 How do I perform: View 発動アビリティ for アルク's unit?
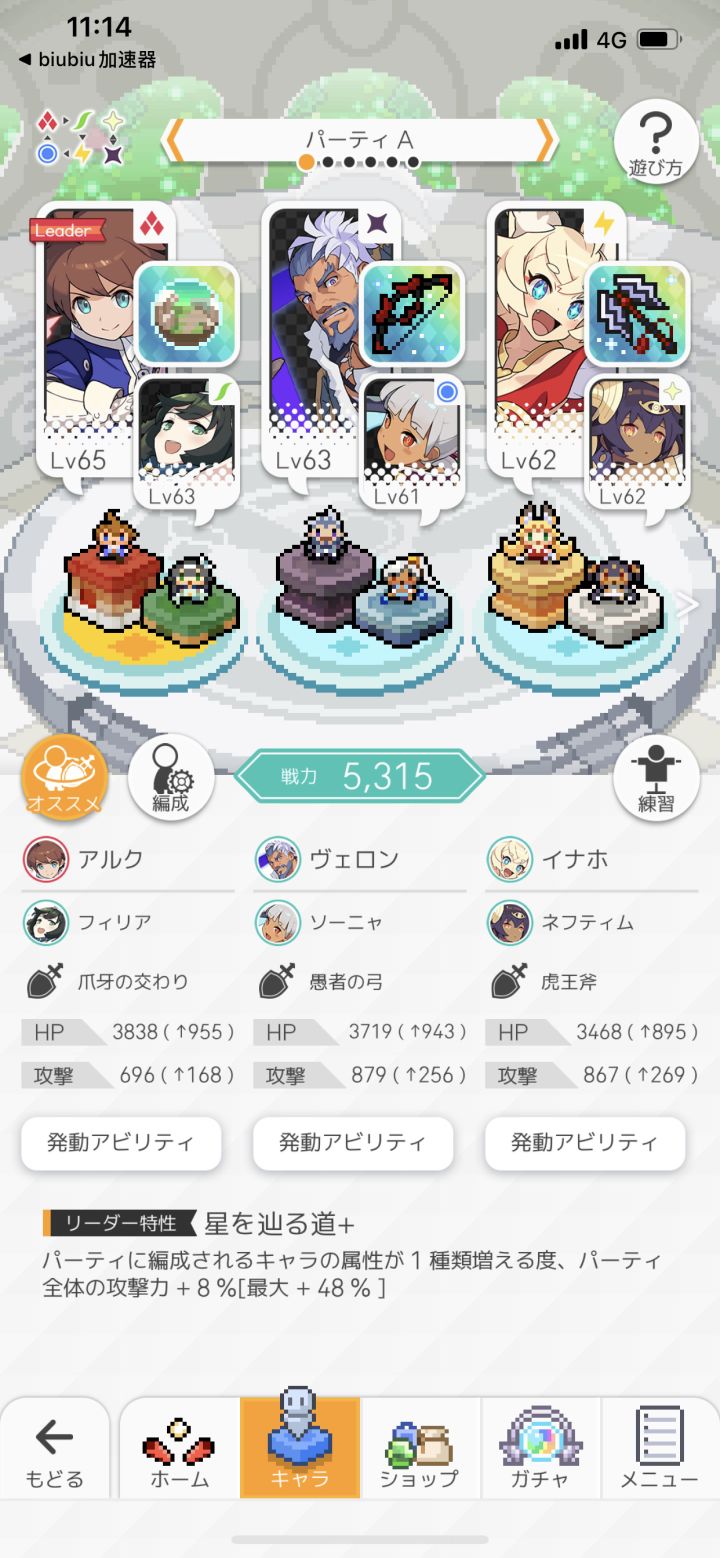(121, 1143)
